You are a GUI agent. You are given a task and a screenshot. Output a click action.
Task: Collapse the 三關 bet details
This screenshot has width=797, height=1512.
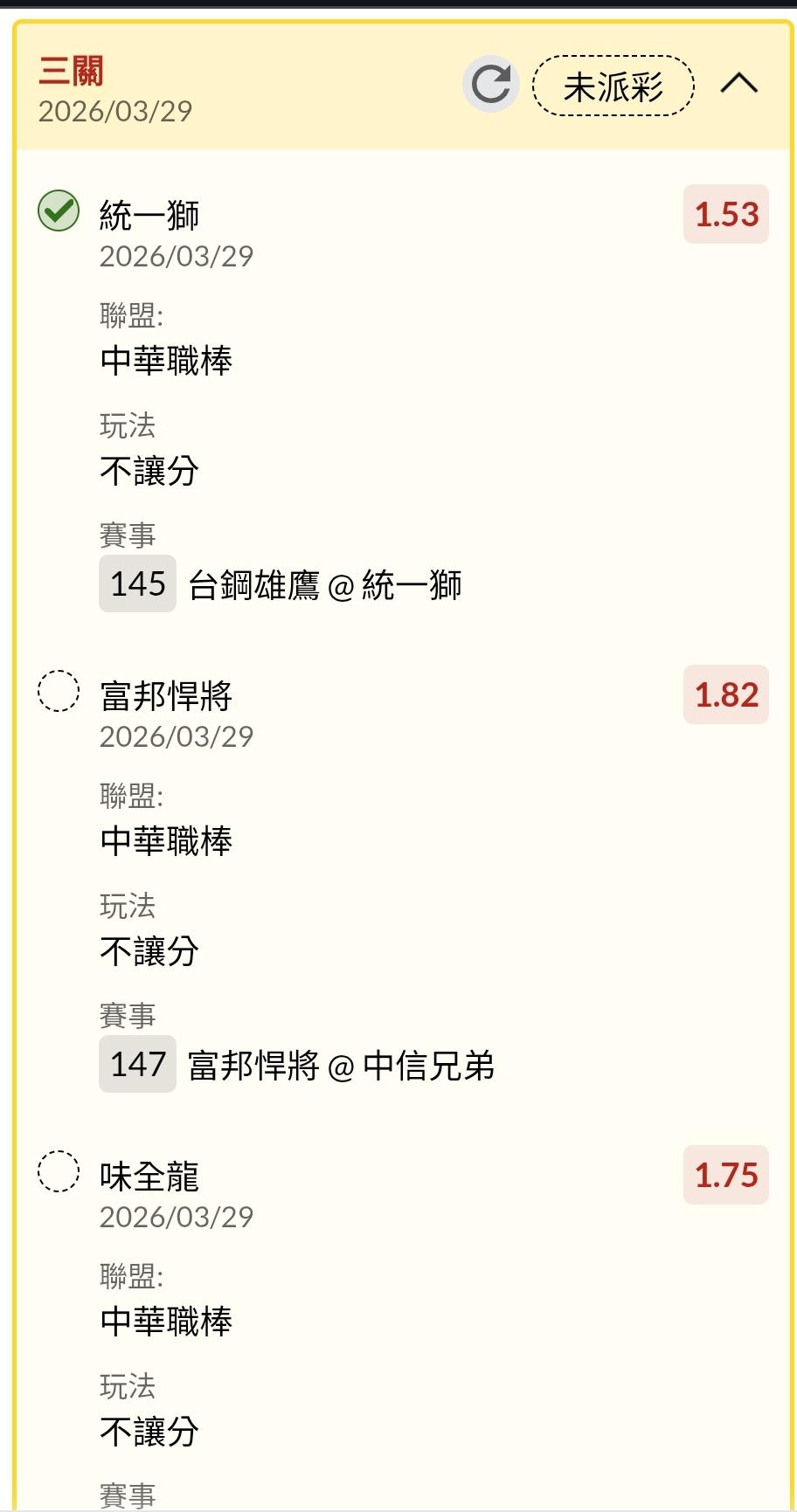tap(738, 84)
